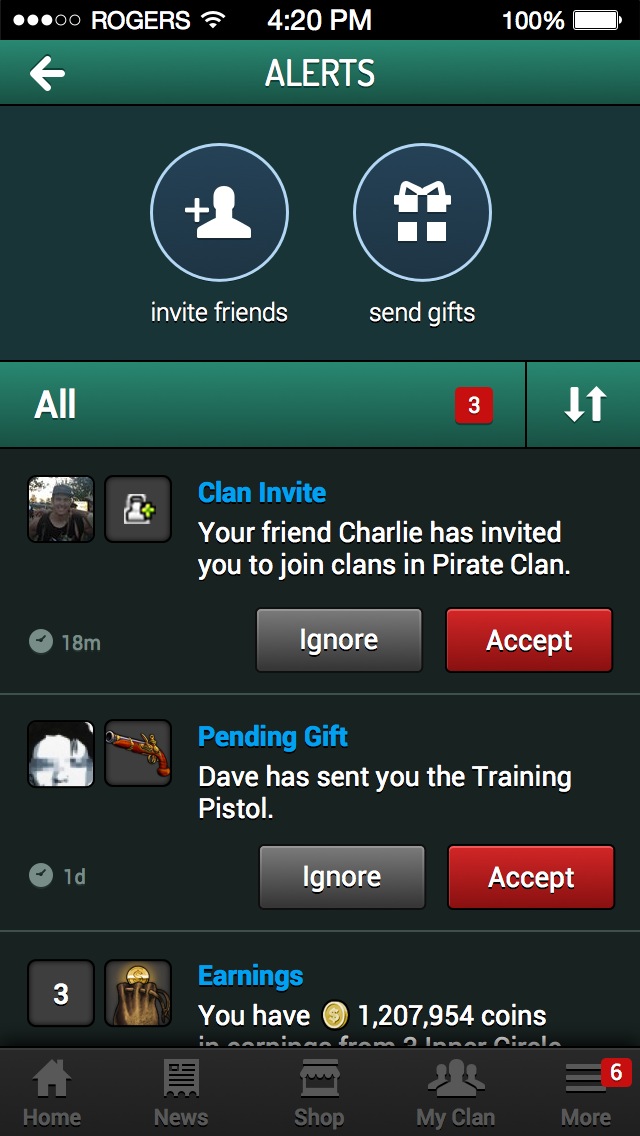Tap the invite friends circle
Screen dimensions: 640x1136
tap(219, 212)
